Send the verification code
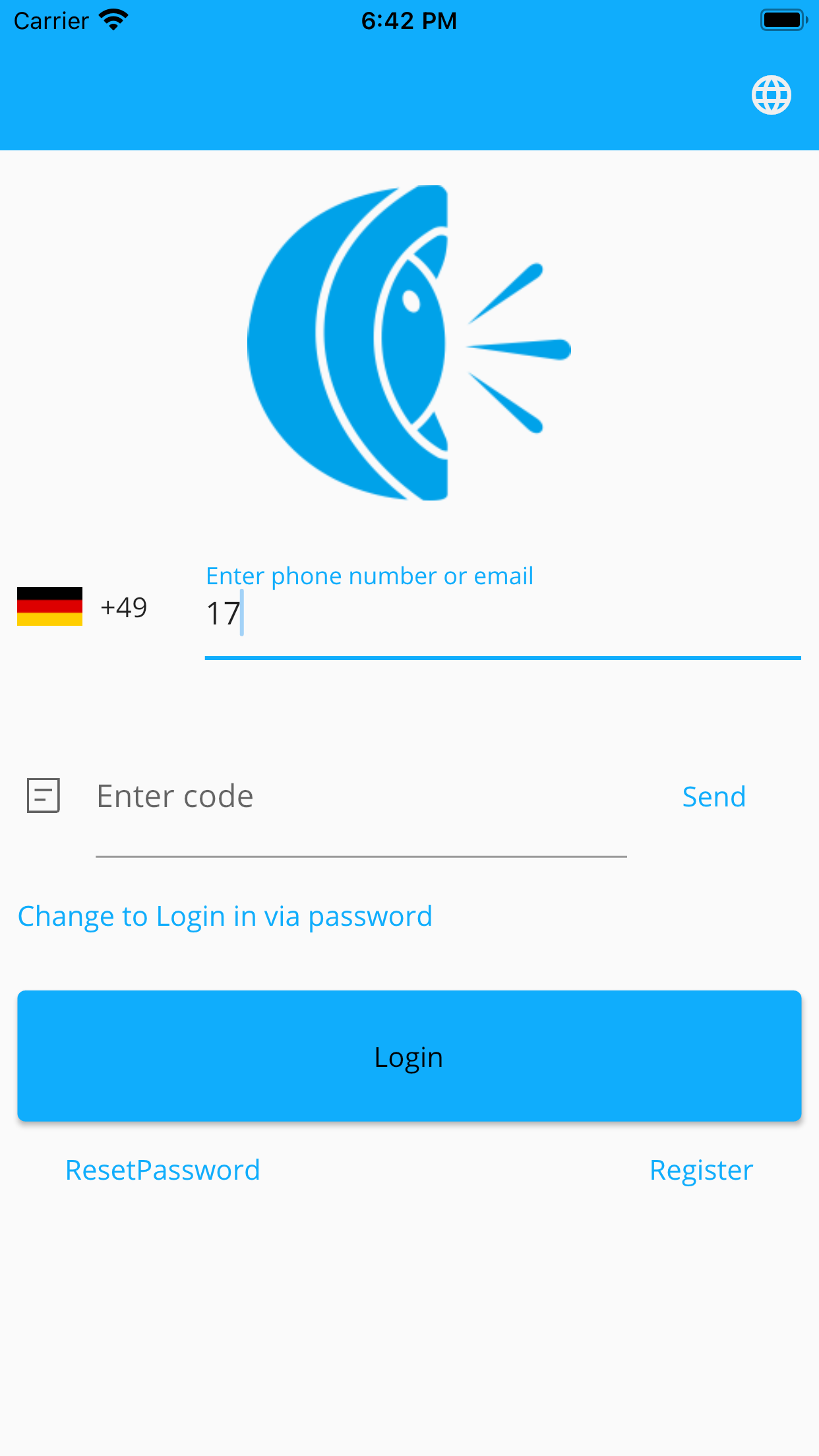Screen dimensions: 819x1456 coord(713,797)
